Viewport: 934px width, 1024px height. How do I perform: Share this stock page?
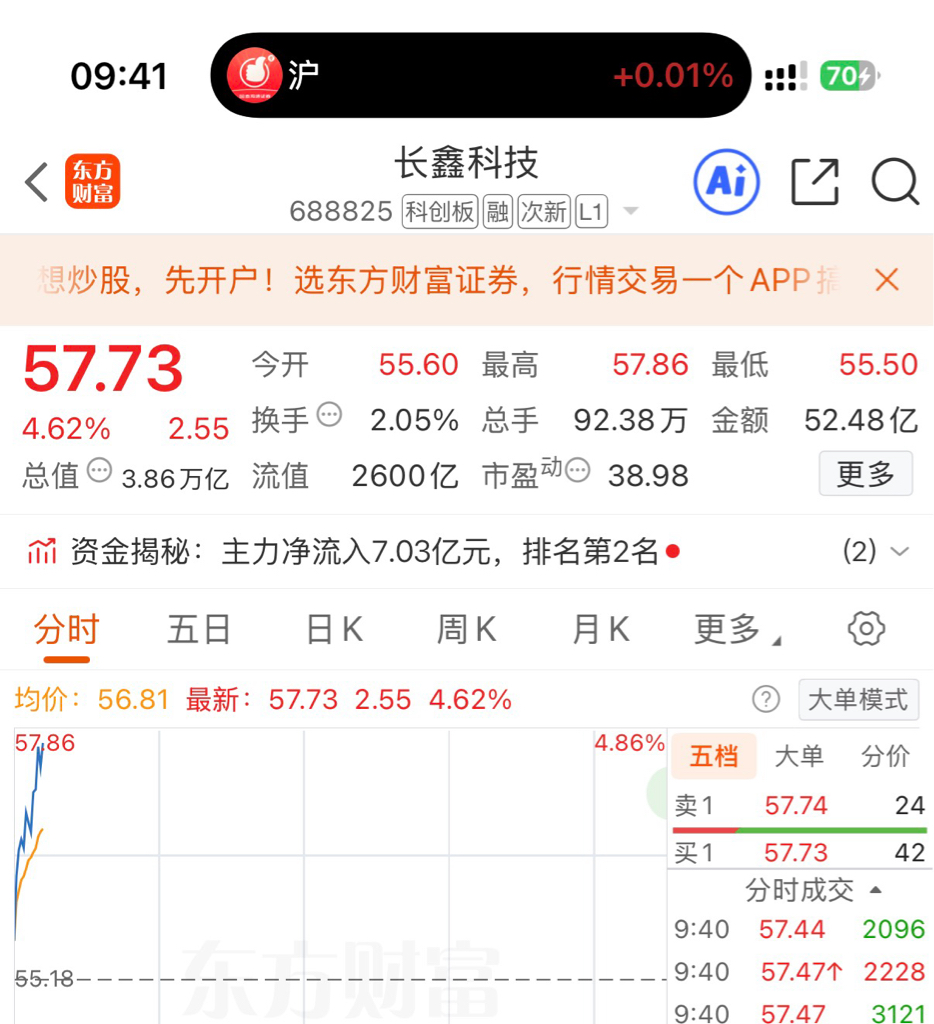click(815, 182)
